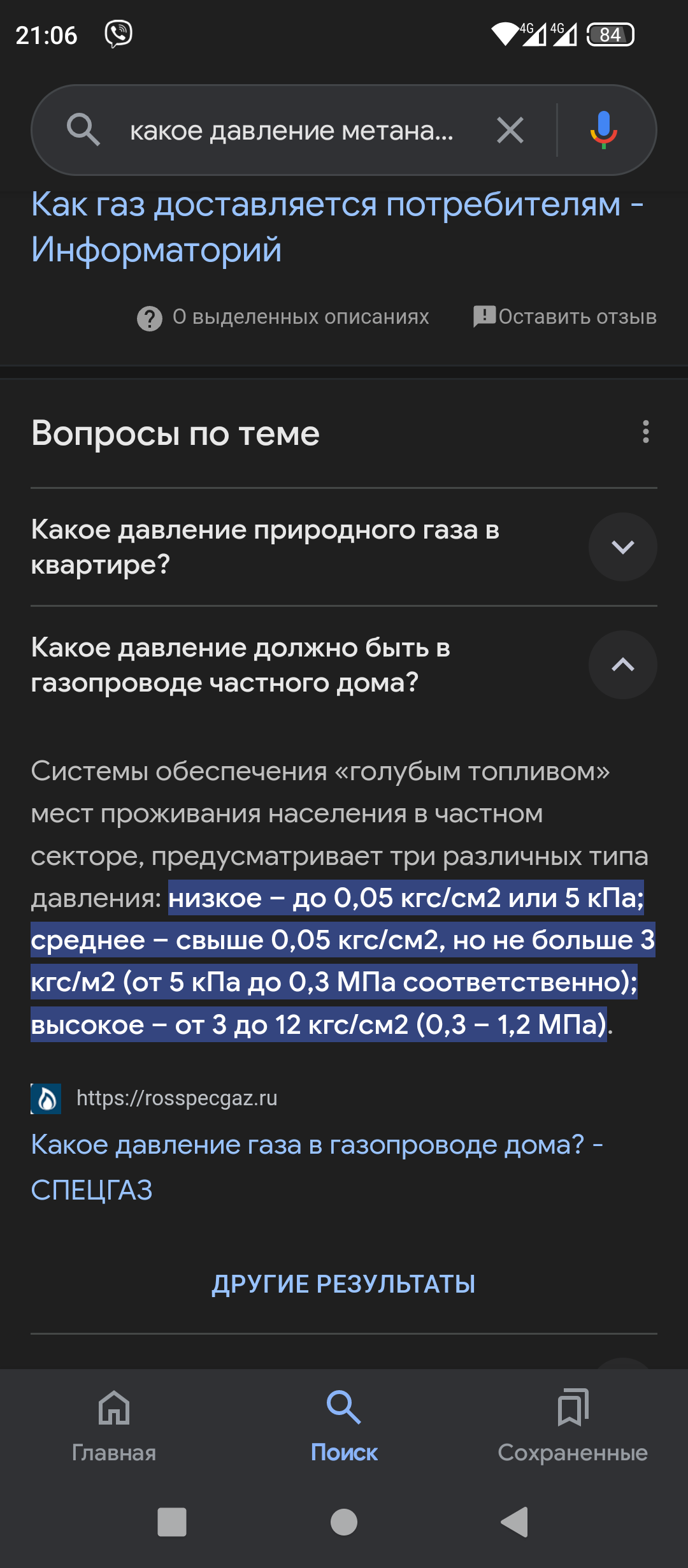Expand "Какое давление природного газа в квартире?"
The height and width of the screenshot is (1568, 688).
pos(344,547)
